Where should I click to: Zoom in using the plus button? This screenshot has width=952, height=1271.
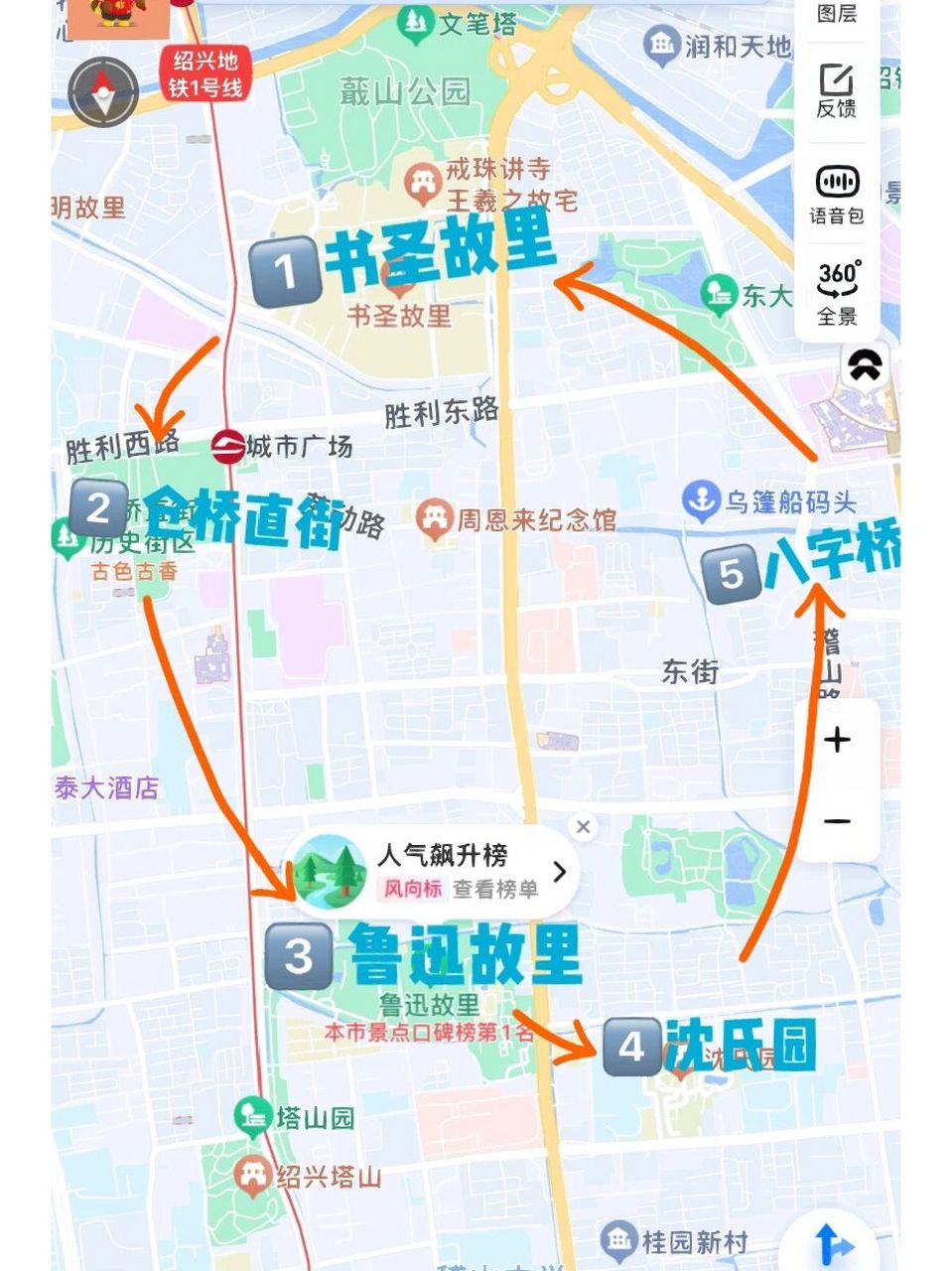coord(837,741)
